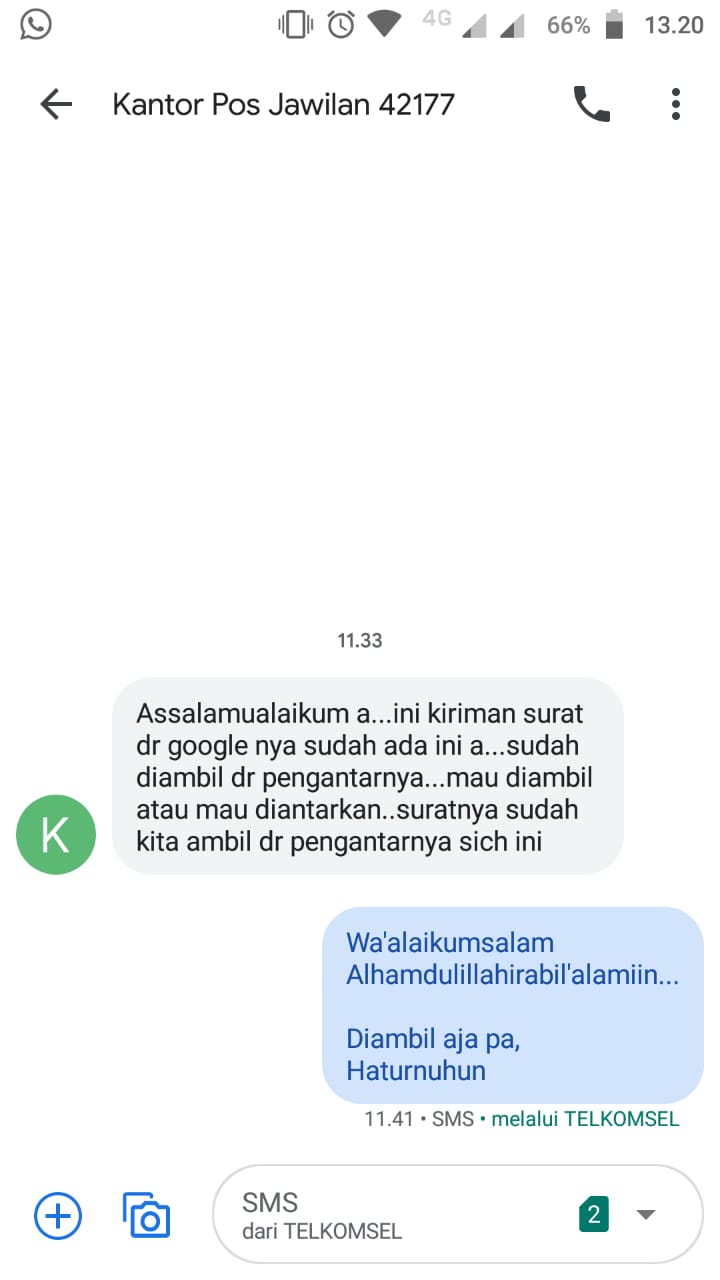This screenshot has height=1280, width=720.
Task: Call Kantor Pos Jawilan
Action: pos(591,104)
